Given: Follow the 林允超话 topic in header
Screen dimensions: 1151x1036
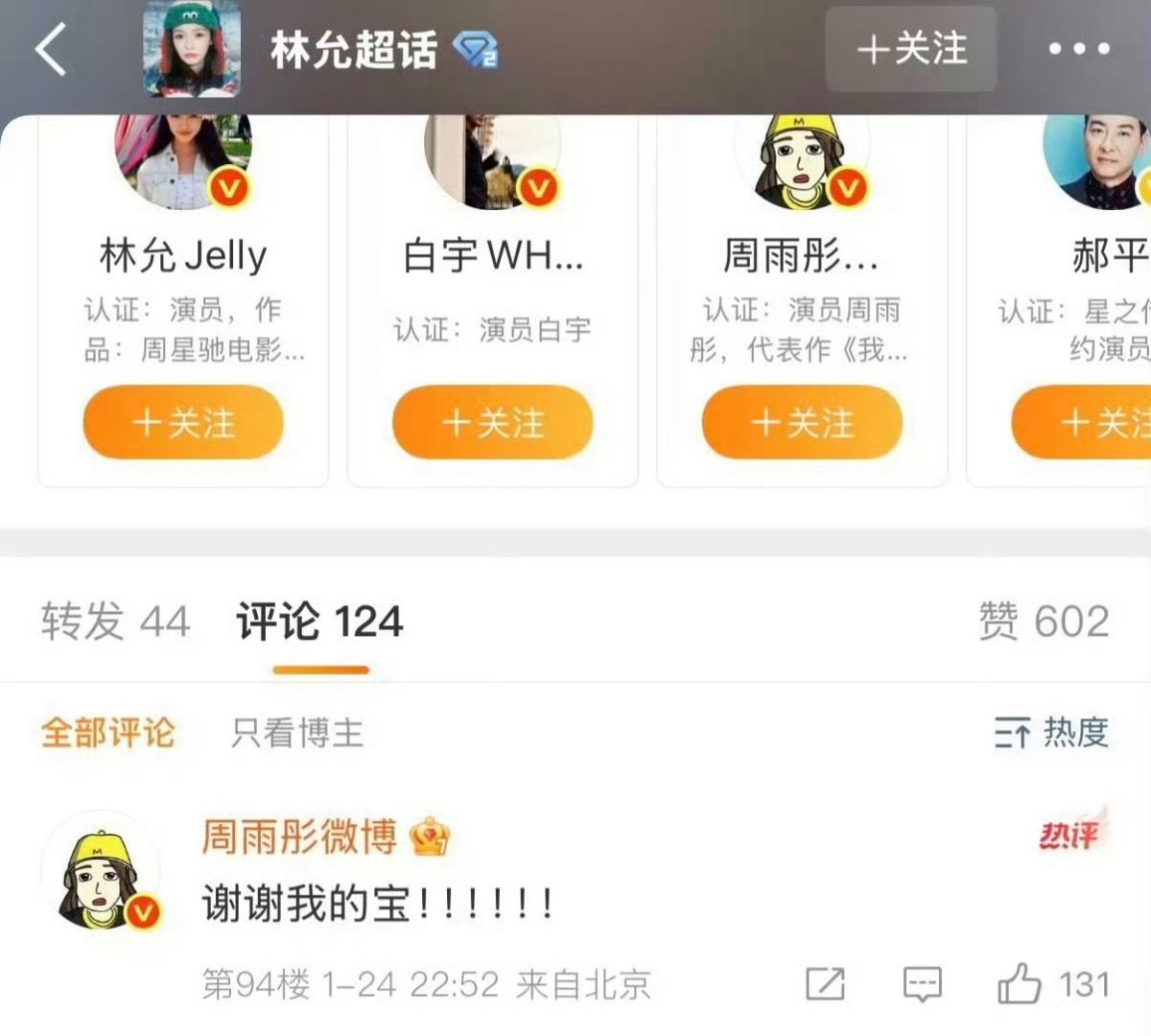Looking at the screenshot, I should (911, 49).
